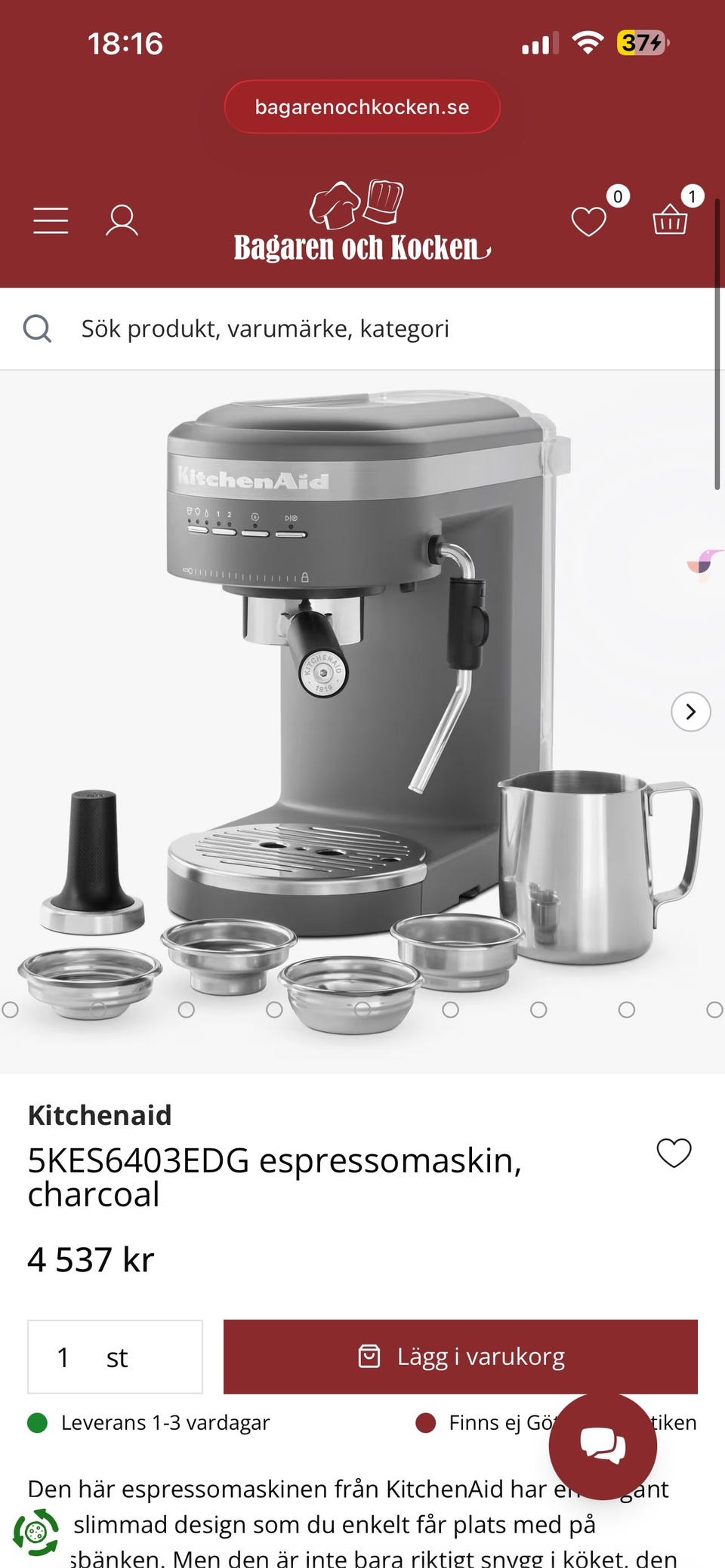Tap the product search field
The width and height of the screenshot is (725, 1568).
pos(362,328)
